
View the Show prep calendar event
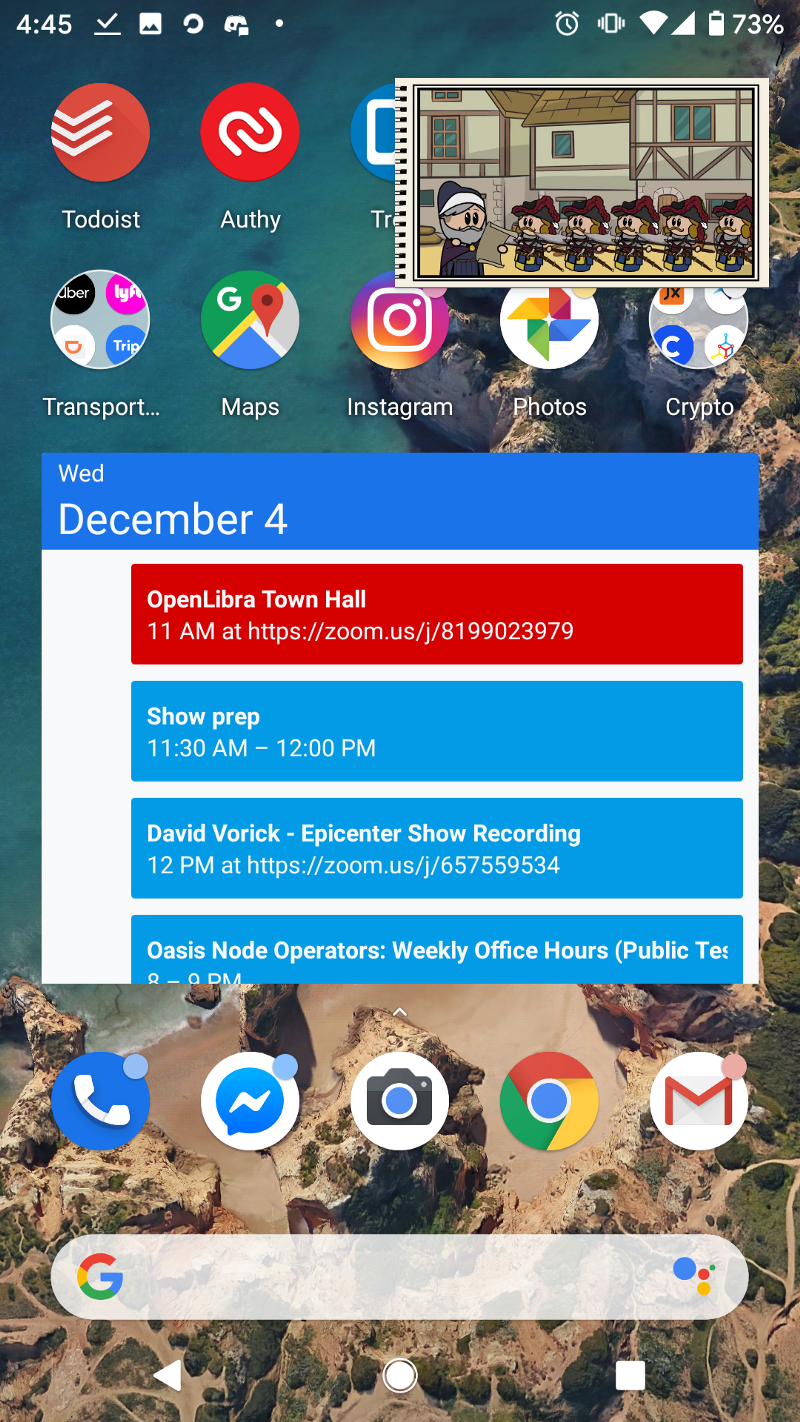pyautogui.click(x=436, y=731)
